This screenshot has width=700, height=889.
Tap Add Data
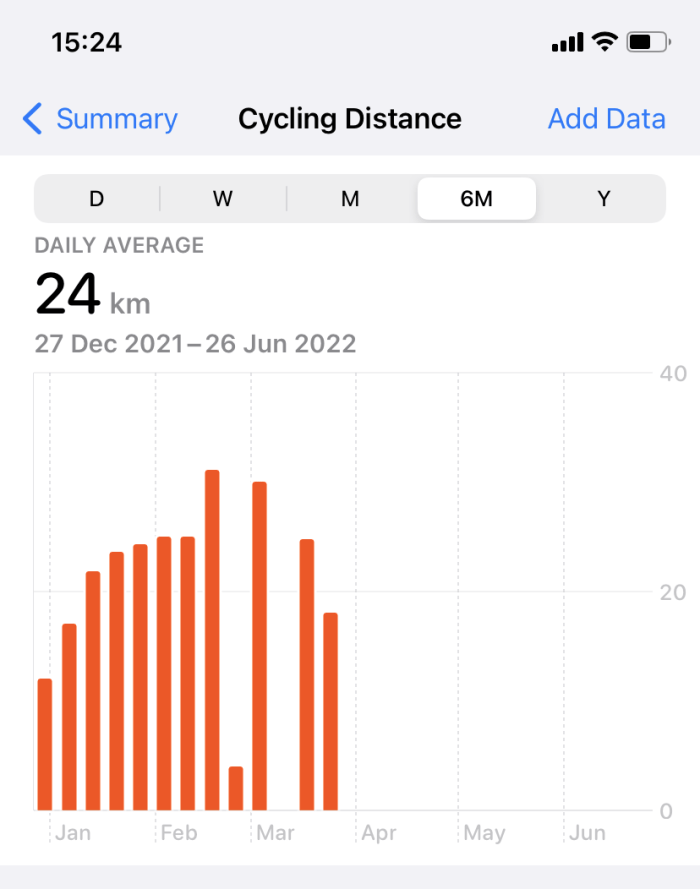(x=606, y=119)
